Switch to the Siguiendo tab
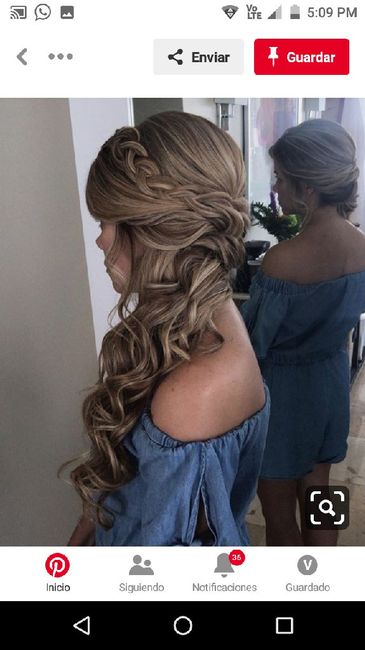Screen dimensions: 365x650 coord(141,573)
